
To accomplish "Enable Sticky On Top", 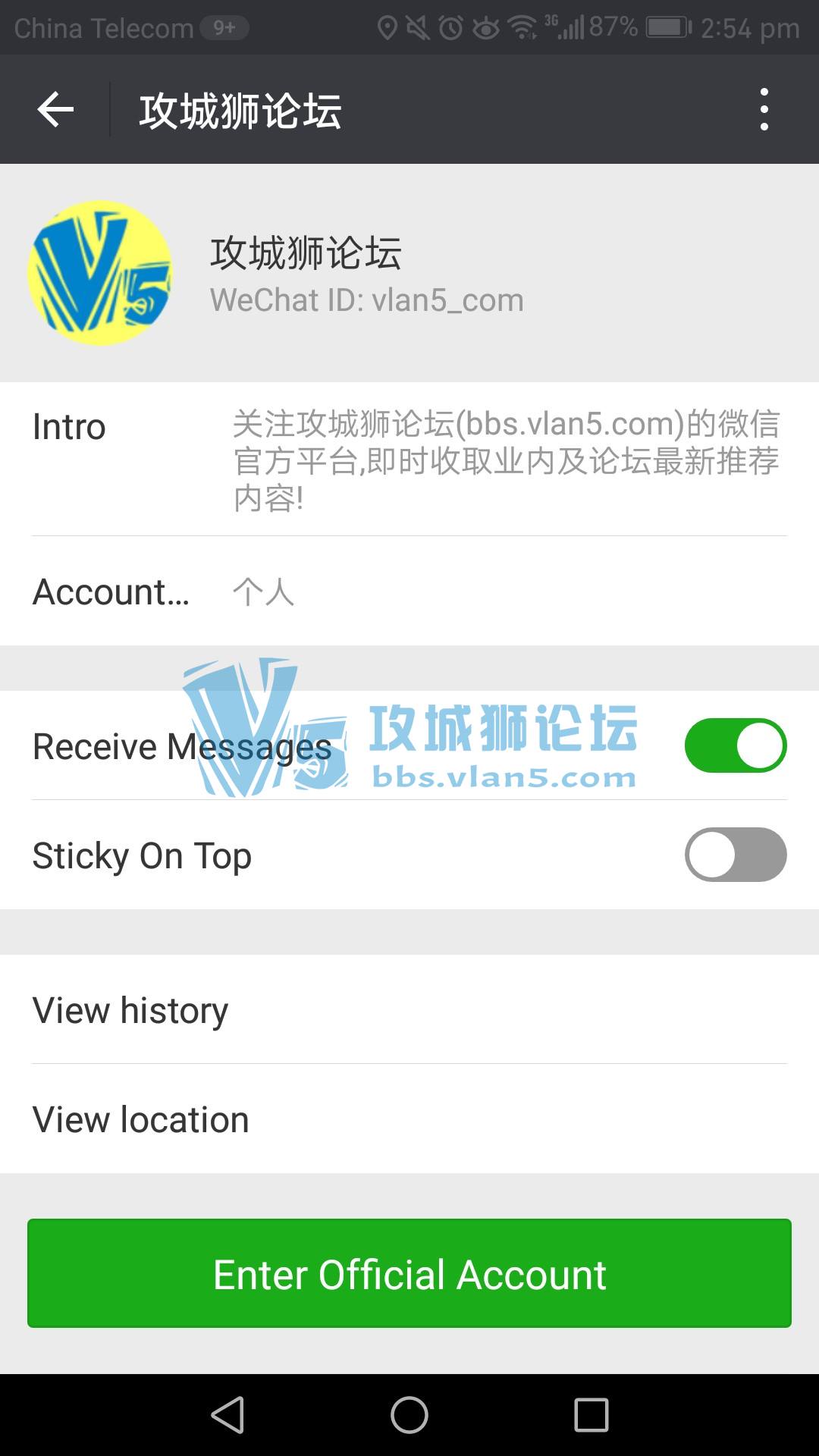I will coord(735,855).
